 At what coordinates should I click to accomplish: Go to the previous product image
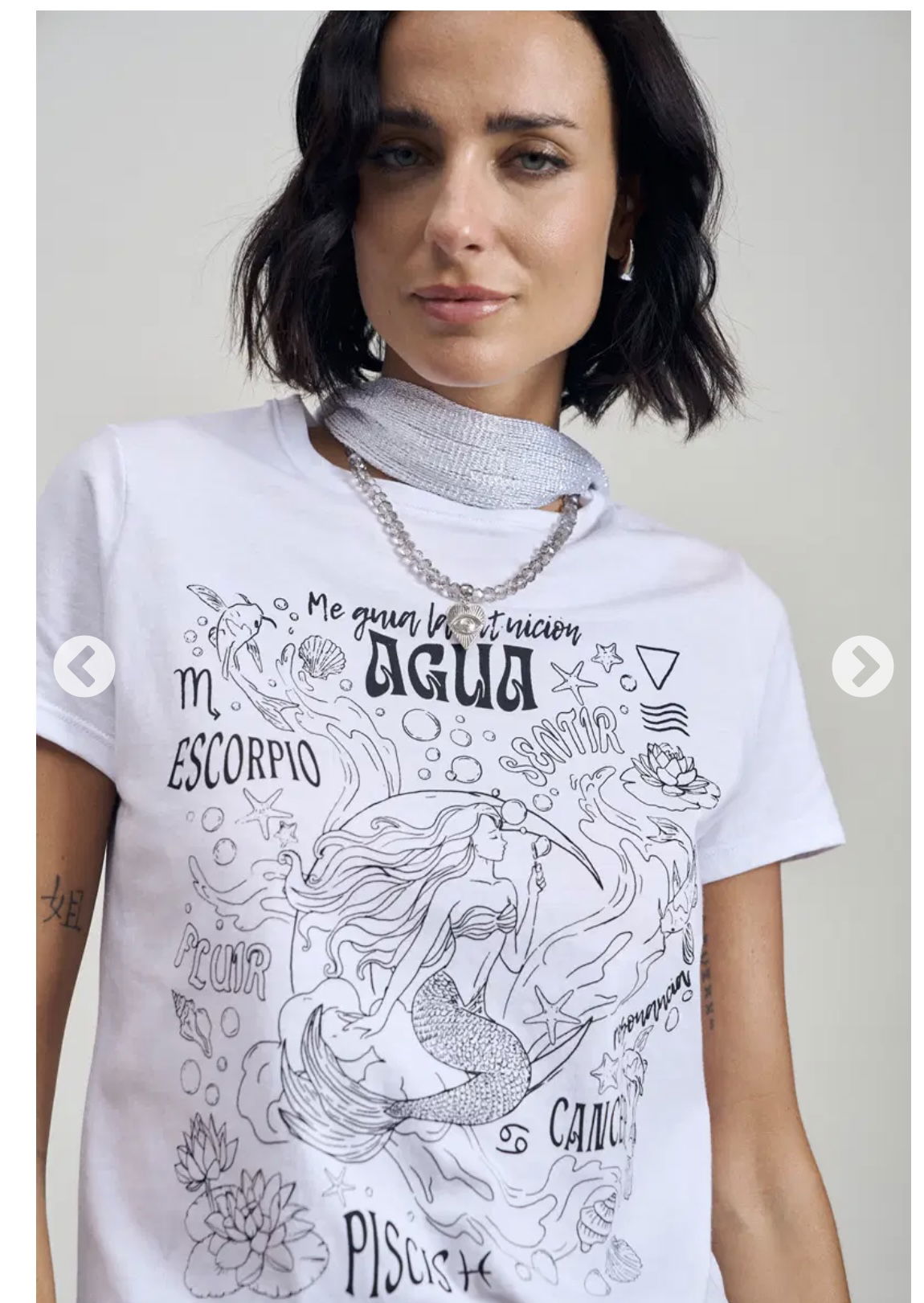pyautogui.click(x=84, y=666)
